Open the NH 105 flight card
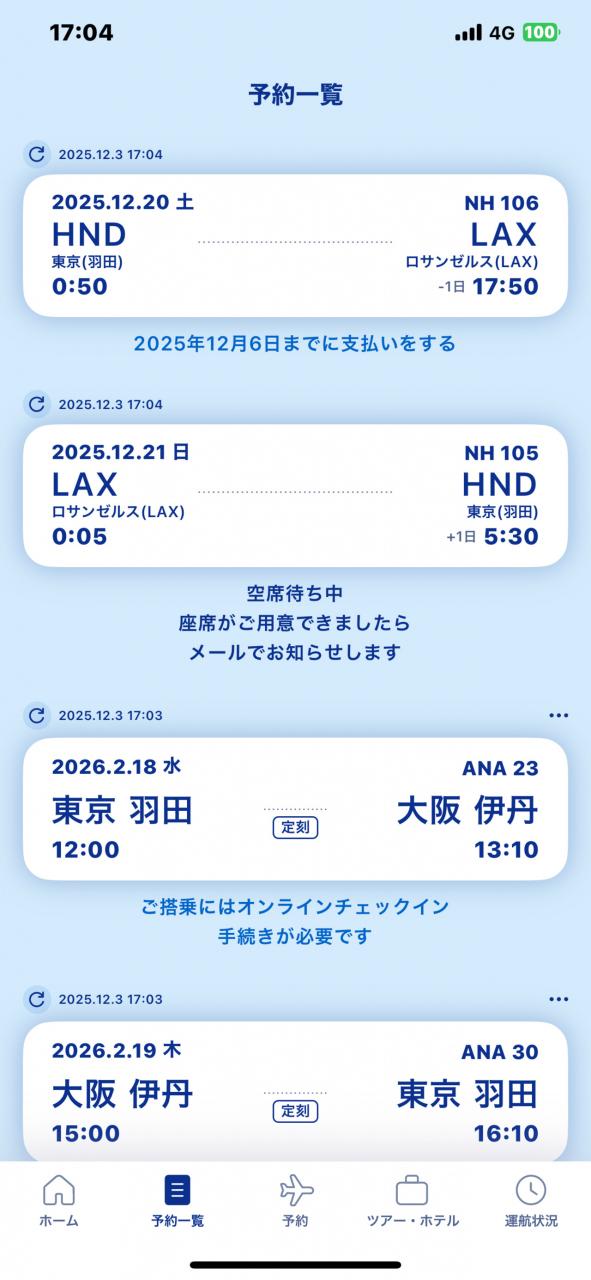 coord(295,495)
